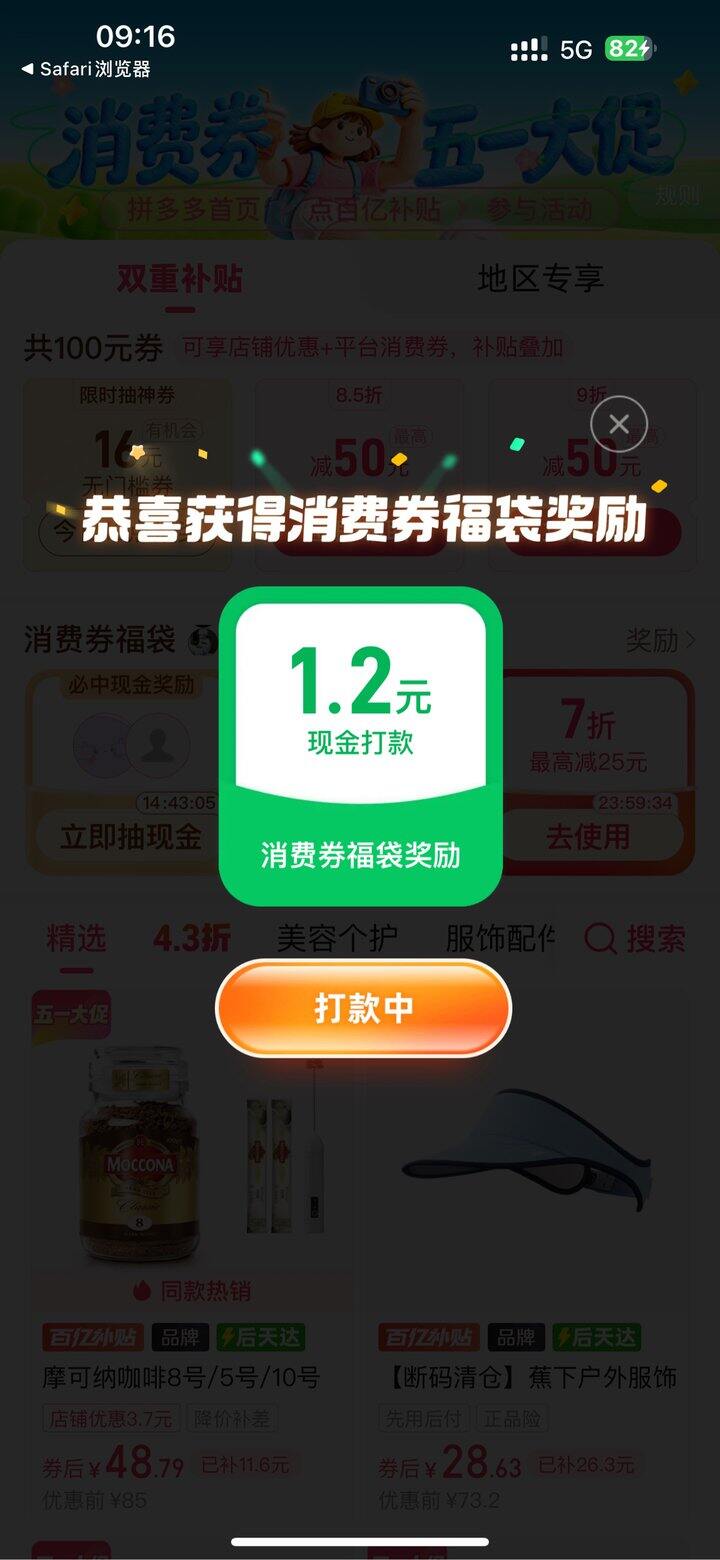
Task: Open the 1.2元 cash reward card
Action: coord(360,745)
